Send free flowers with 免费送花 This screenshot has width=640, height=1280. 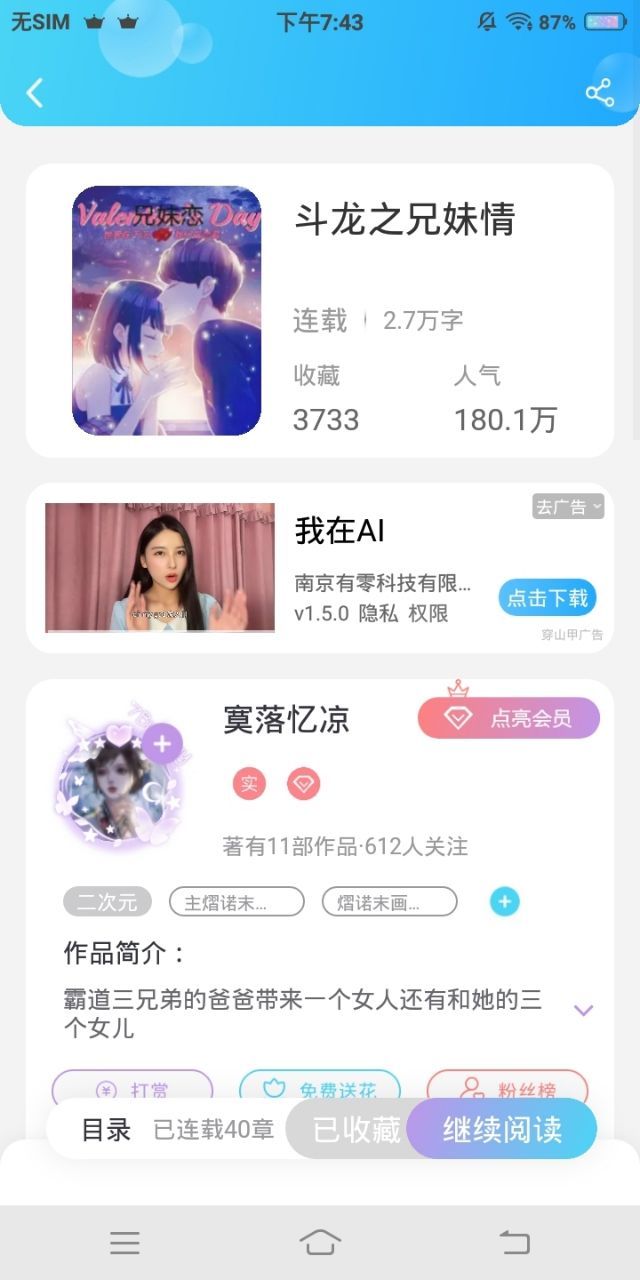320,1089
